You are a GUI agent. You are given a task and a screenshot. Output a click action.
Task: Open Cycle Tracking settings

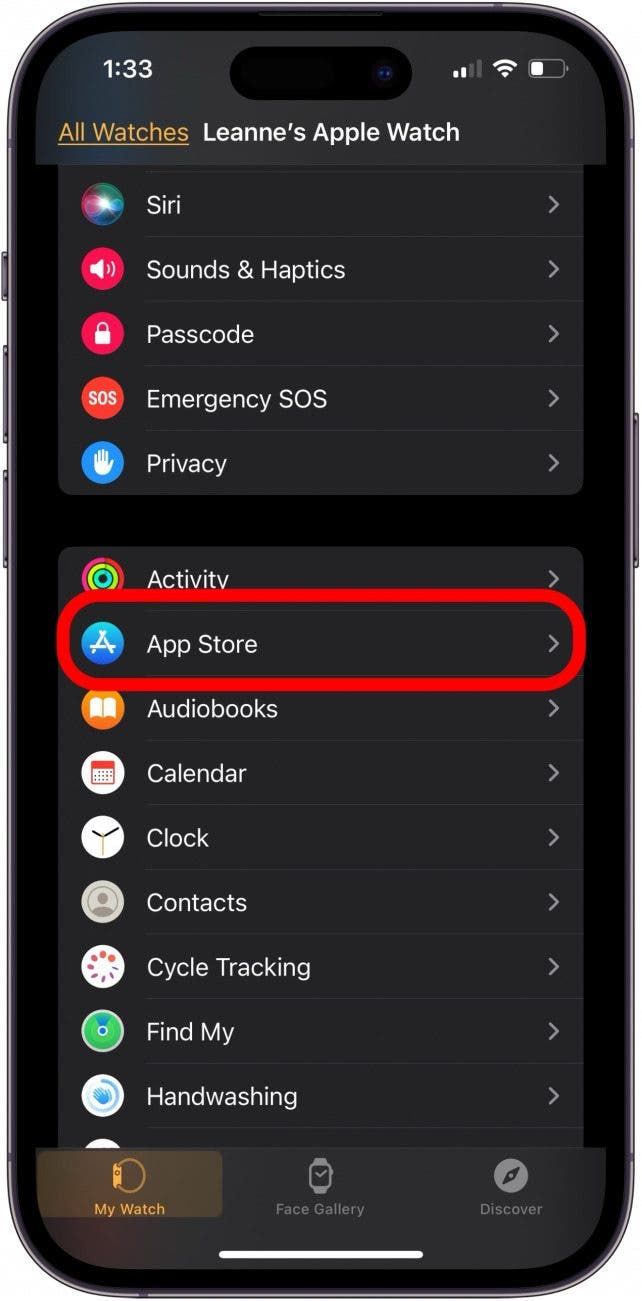coord(320,967)
